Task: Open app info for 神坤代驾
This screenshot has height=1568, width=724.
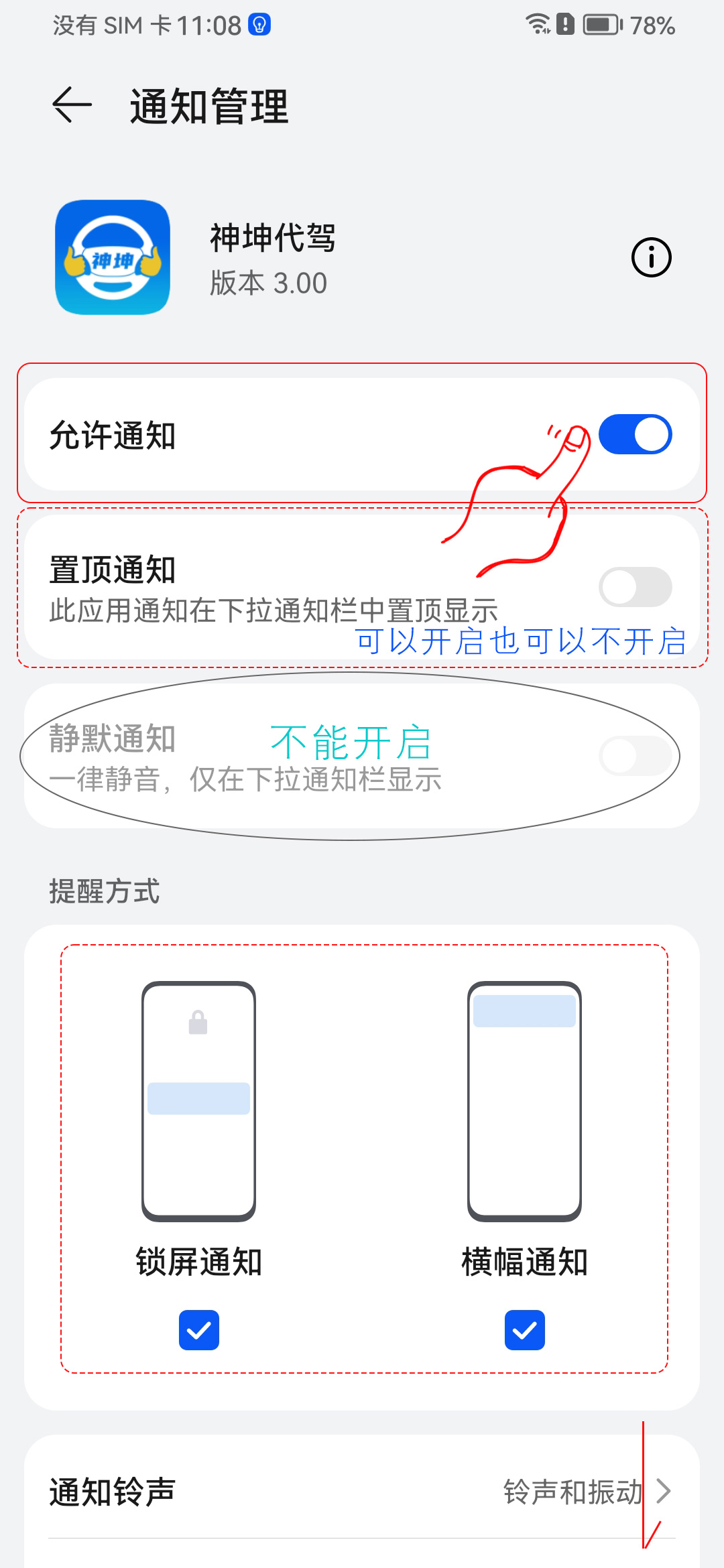Action: click(651, 257)
